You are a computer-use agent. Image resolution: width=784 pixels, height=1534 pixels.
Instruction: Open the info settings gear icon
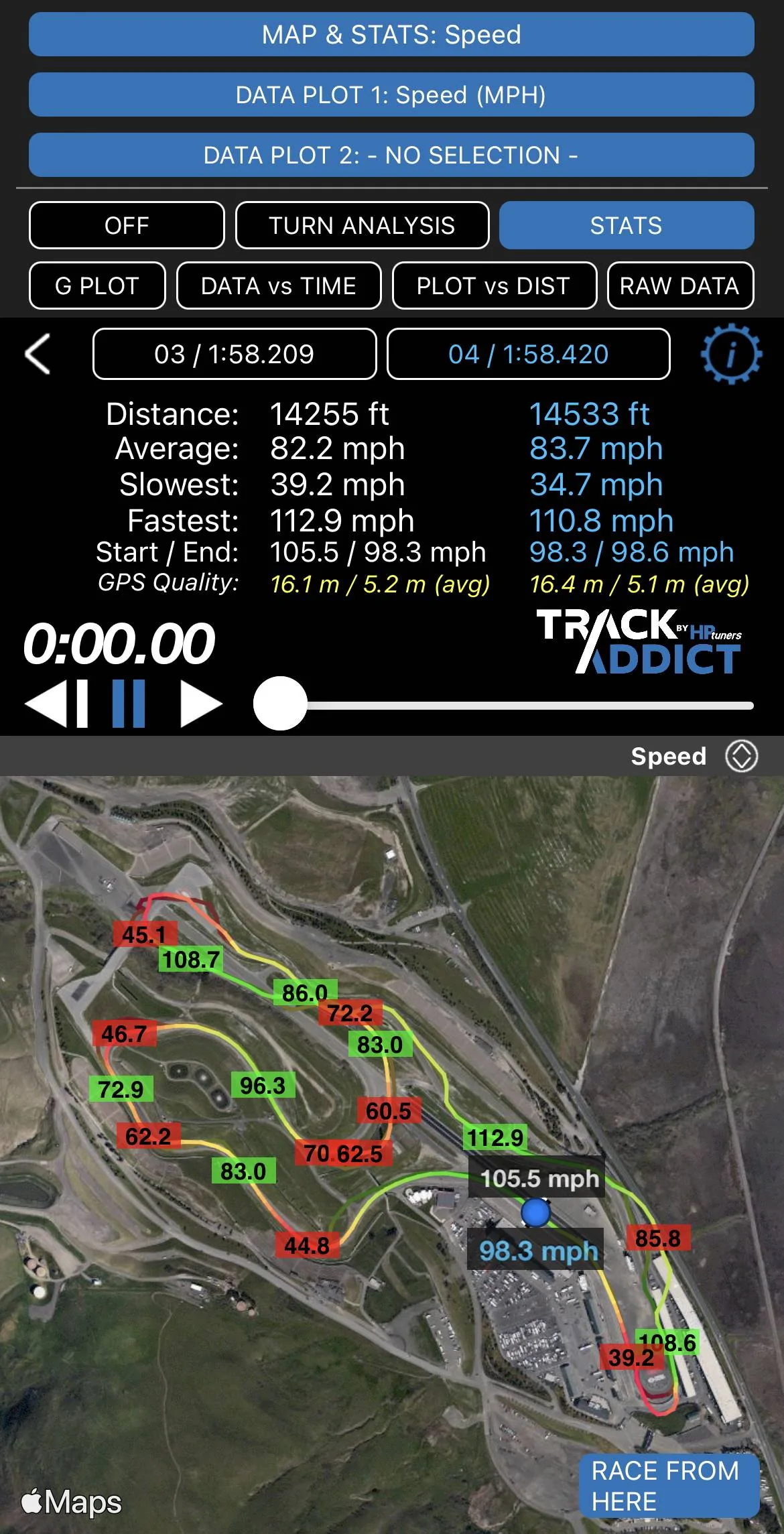tap(731, 353)
